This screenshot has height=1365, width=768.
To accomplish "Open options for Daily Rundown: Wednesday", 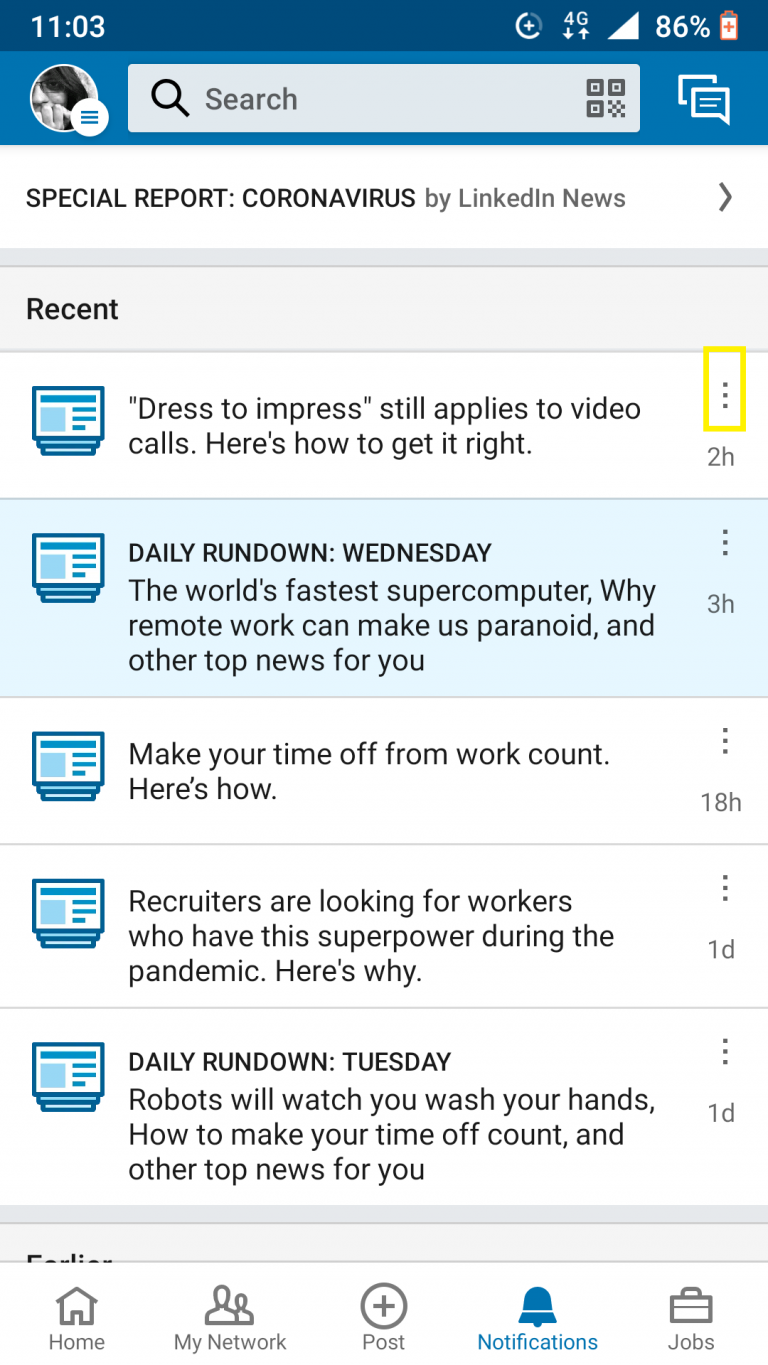I will pos(725,543).
